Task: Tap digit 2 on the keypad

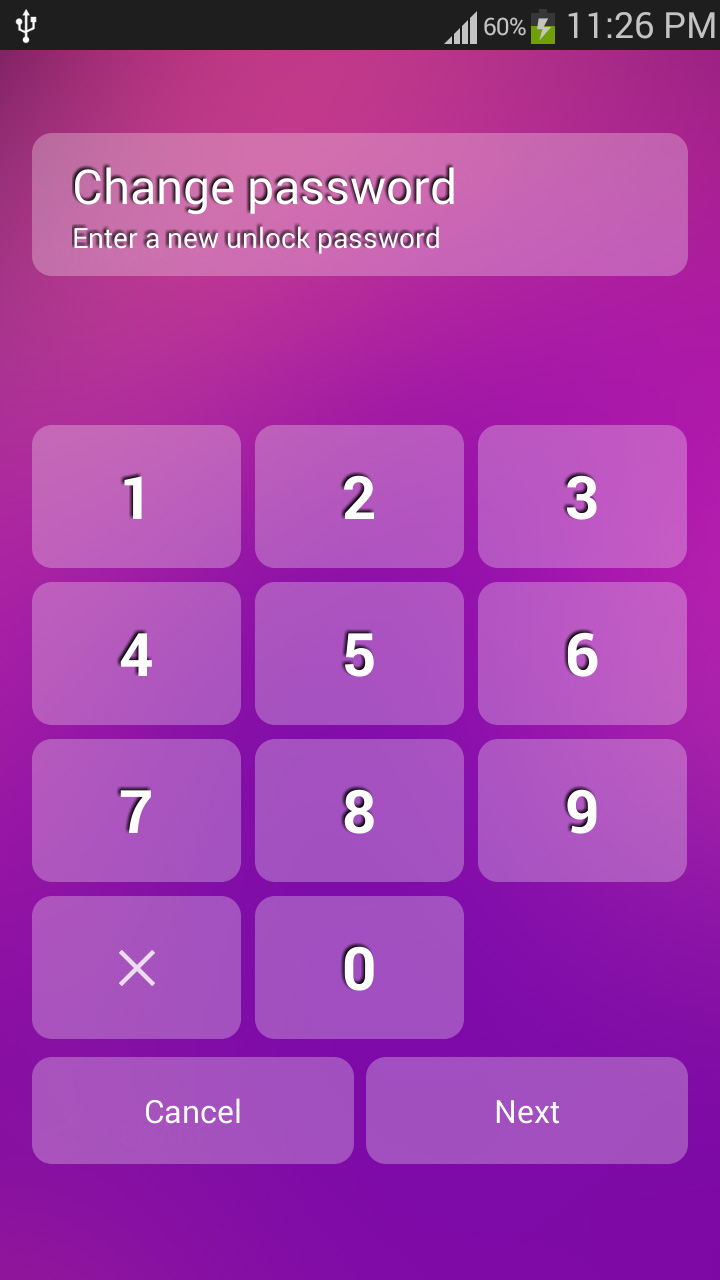Action: pyautogui.click(x=359, y=495)
